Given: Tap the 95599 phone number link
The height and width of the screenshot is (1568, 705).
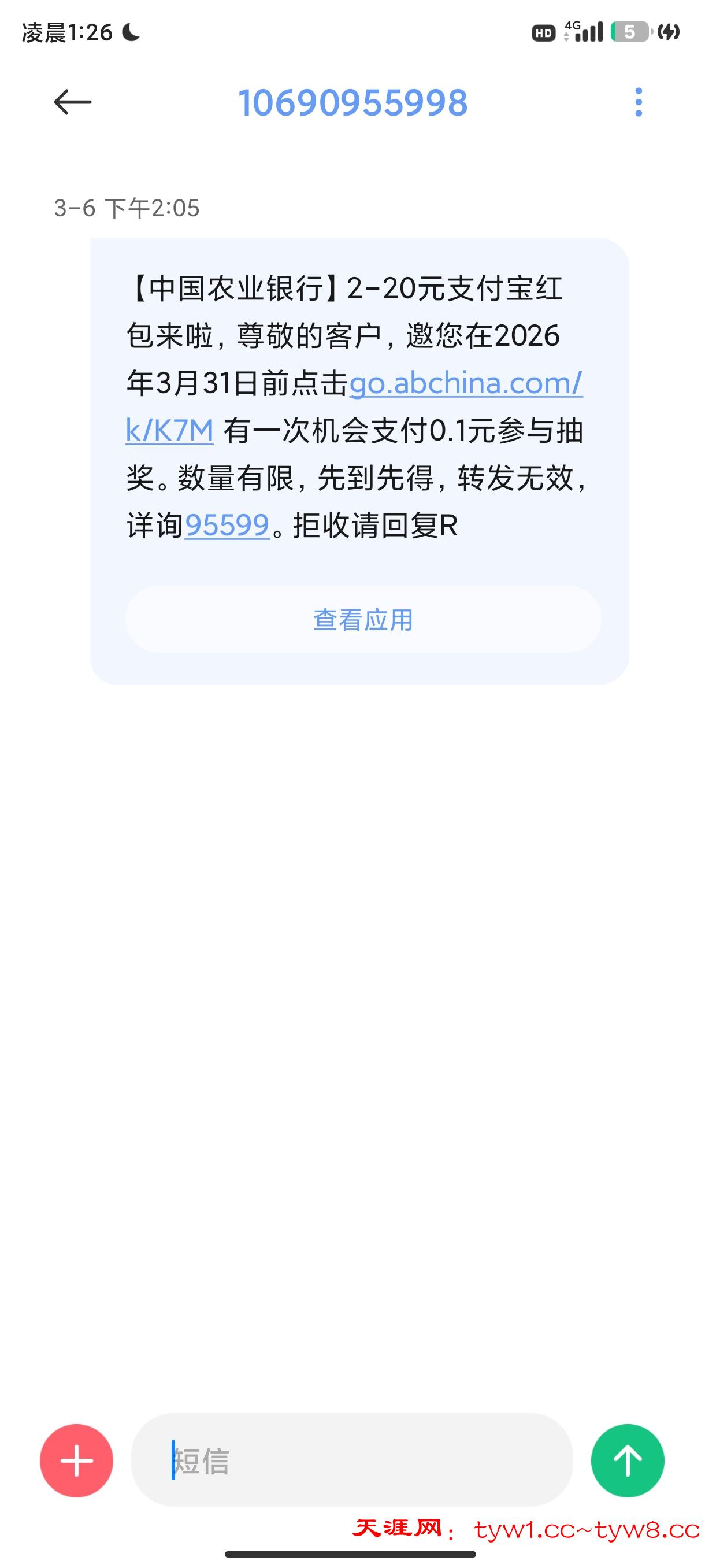Looking at the screenshot, I should (x=227, y=526).
